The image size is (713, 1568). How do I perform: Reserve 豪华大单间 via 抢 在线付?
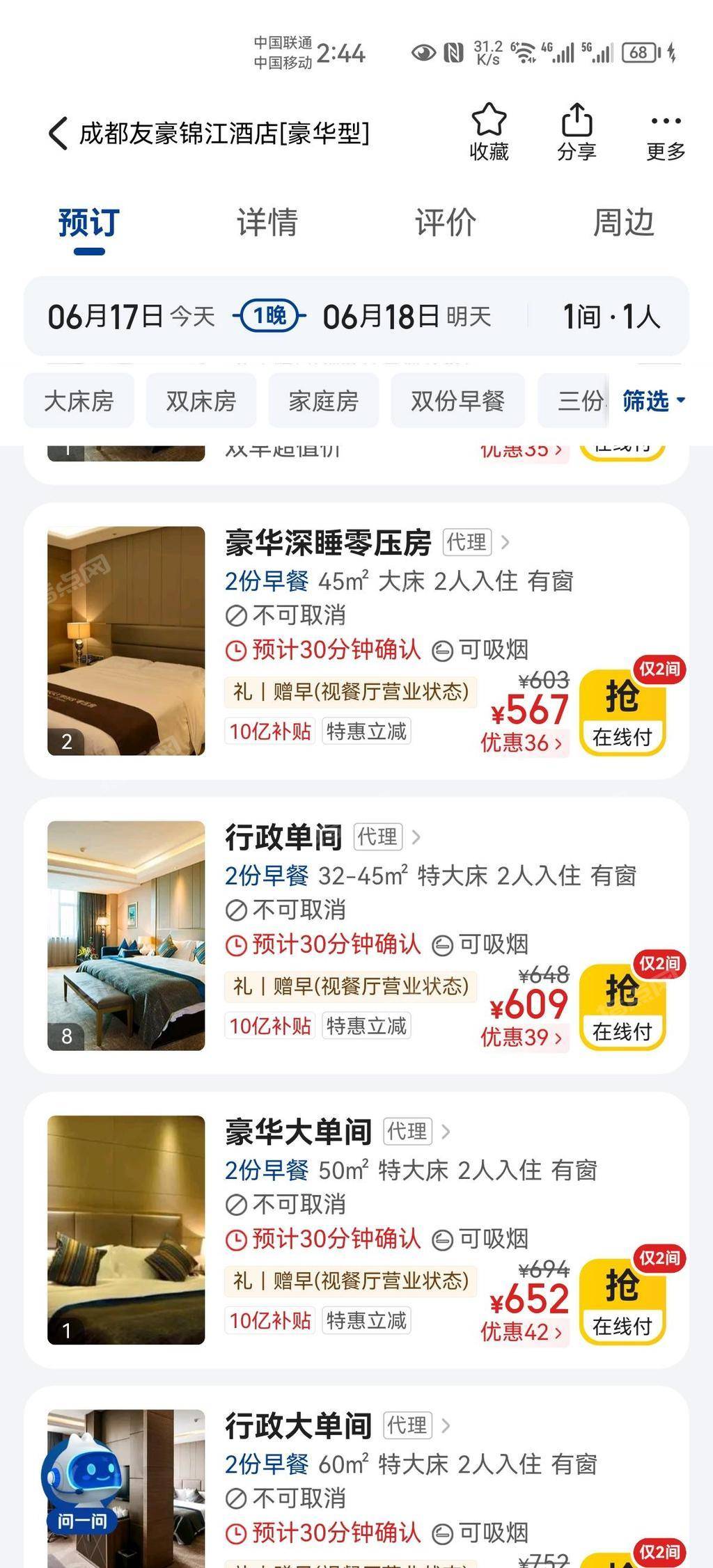click(622, 1301)
